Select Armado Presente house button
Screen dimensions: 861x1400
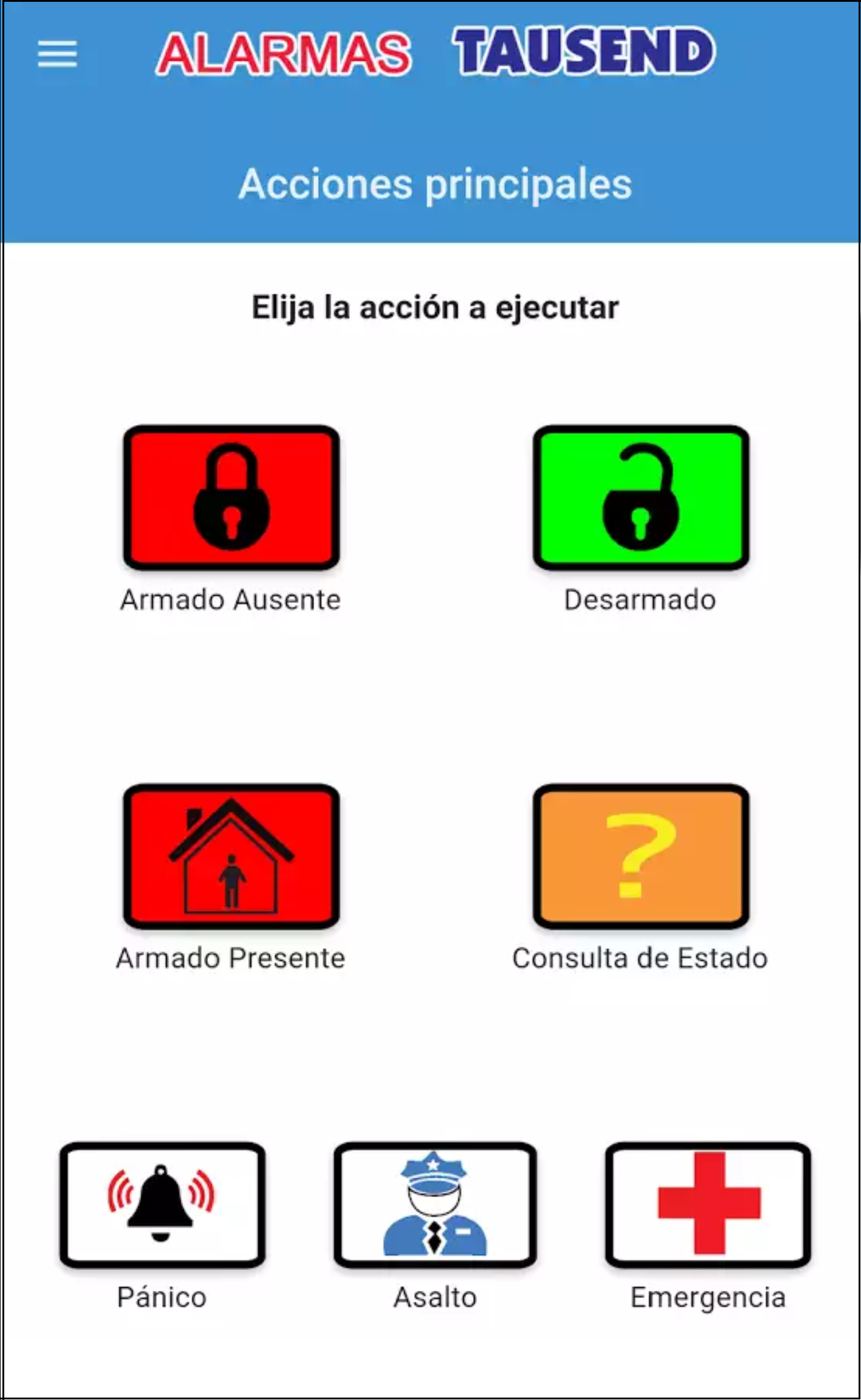tap(231, 856)
